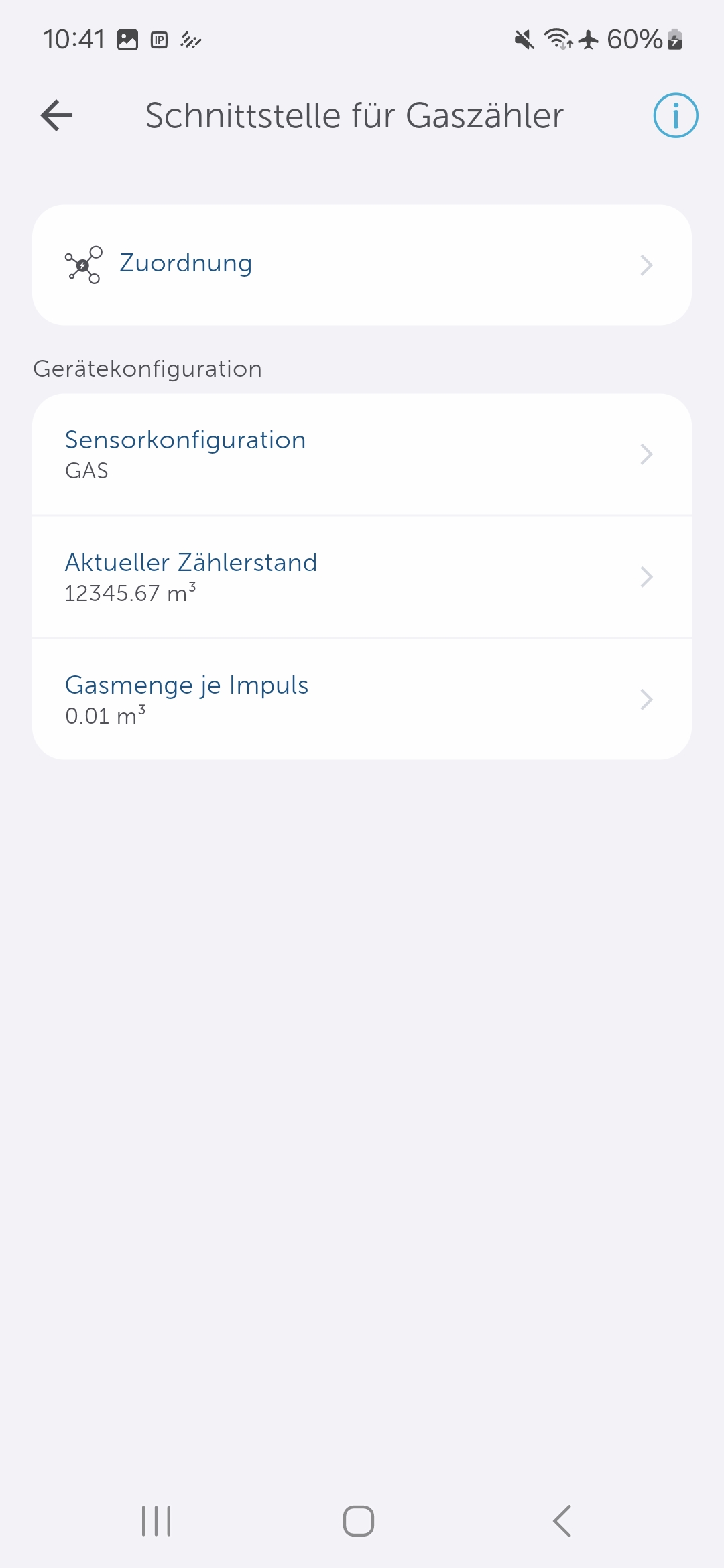
Task: Edit Aktueller Zählerstand value
Action: [x=362, y=577]
